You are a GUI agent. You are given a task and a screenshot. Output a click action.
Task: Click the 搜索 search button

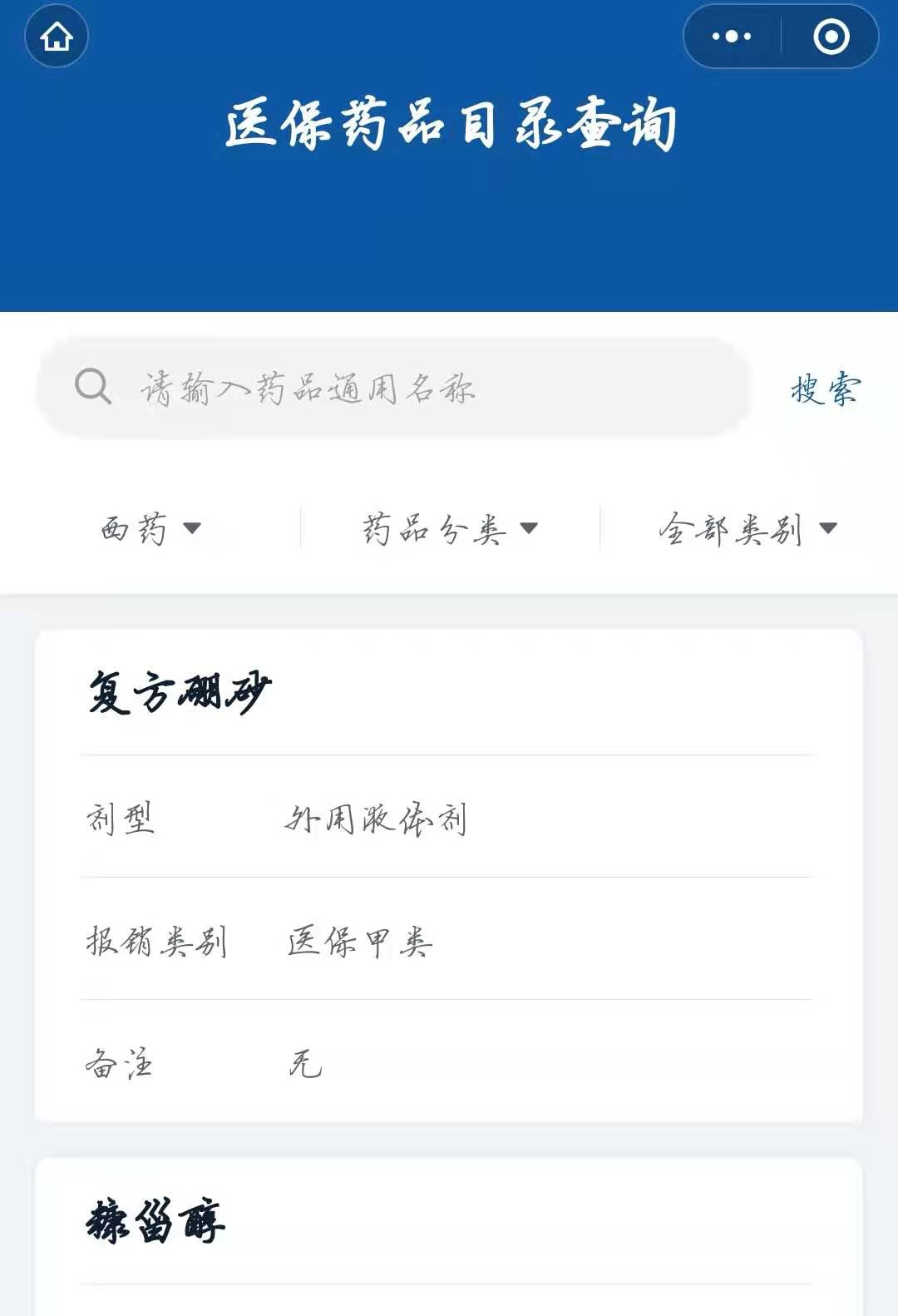(826, 385)
